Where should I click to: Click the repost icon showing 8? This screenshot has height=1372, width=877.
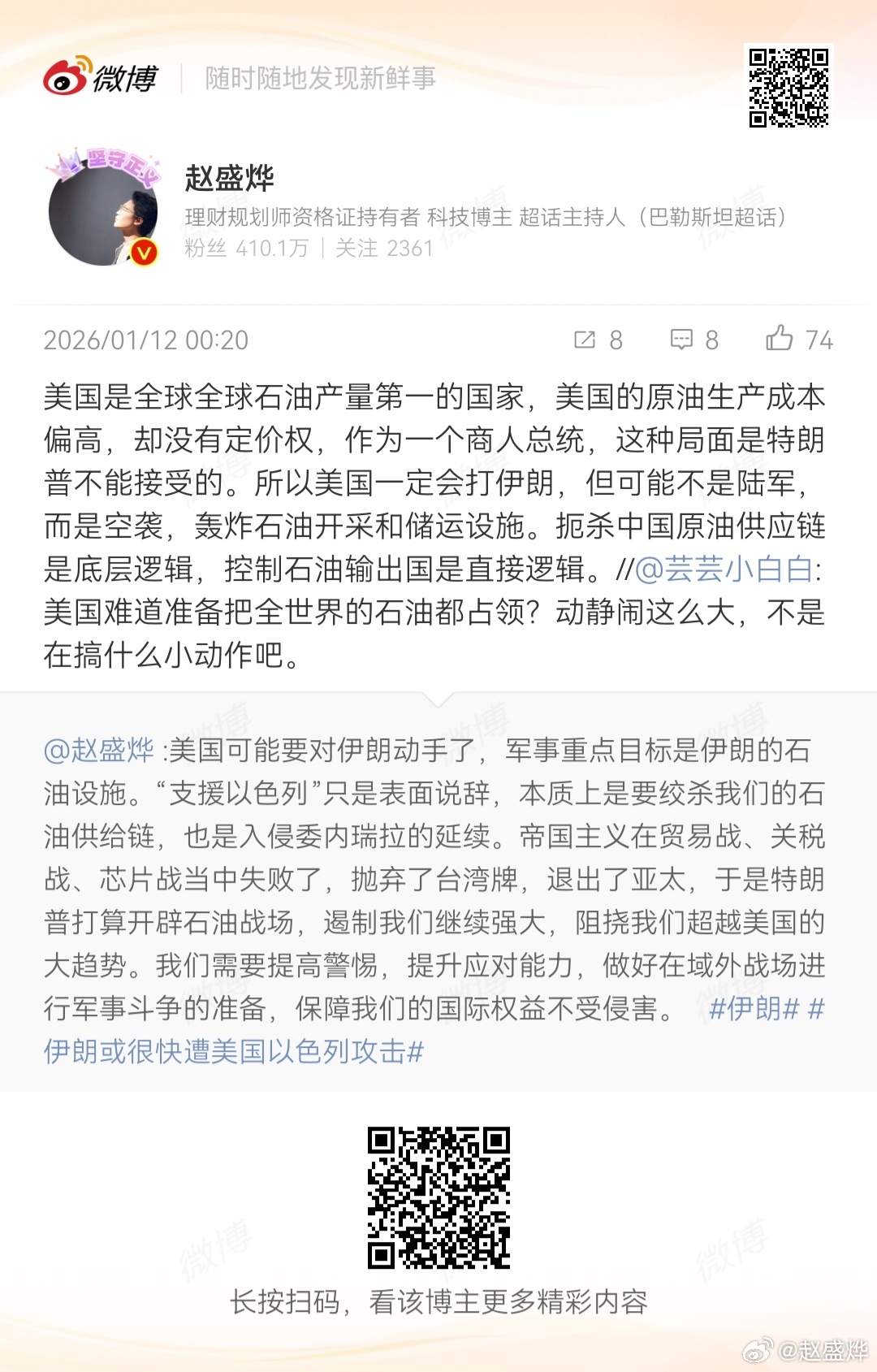(585, 340)
